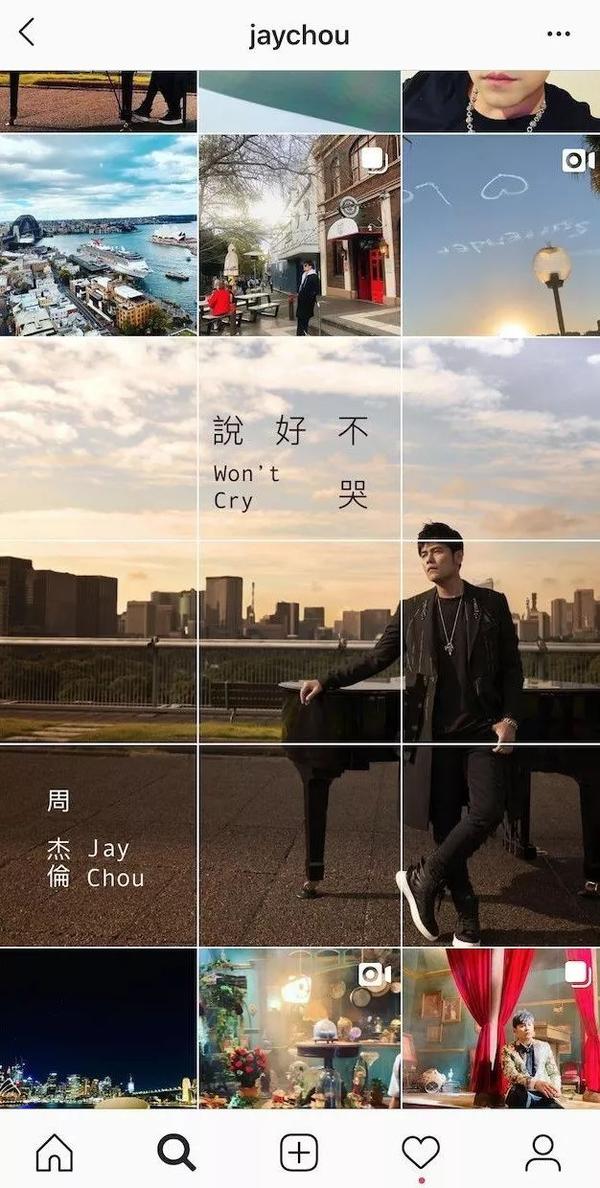The height and width of the screenshot is (1188, 600).
Task: Open the necklace close-up photo post
Action: (501, 101)
